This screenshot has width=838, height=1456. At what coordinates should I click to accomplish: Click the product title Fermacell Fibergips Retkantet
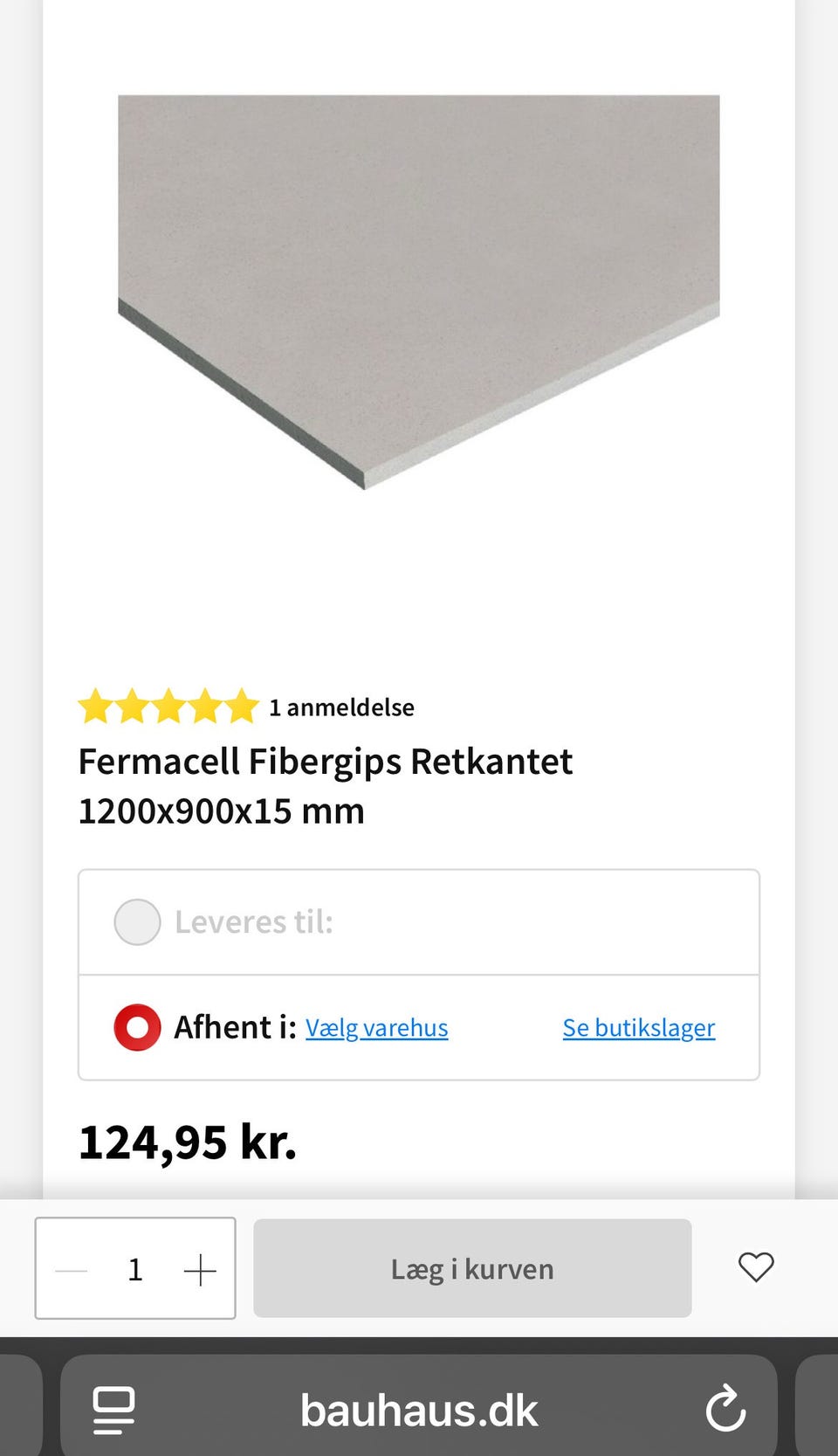[326, 761]
